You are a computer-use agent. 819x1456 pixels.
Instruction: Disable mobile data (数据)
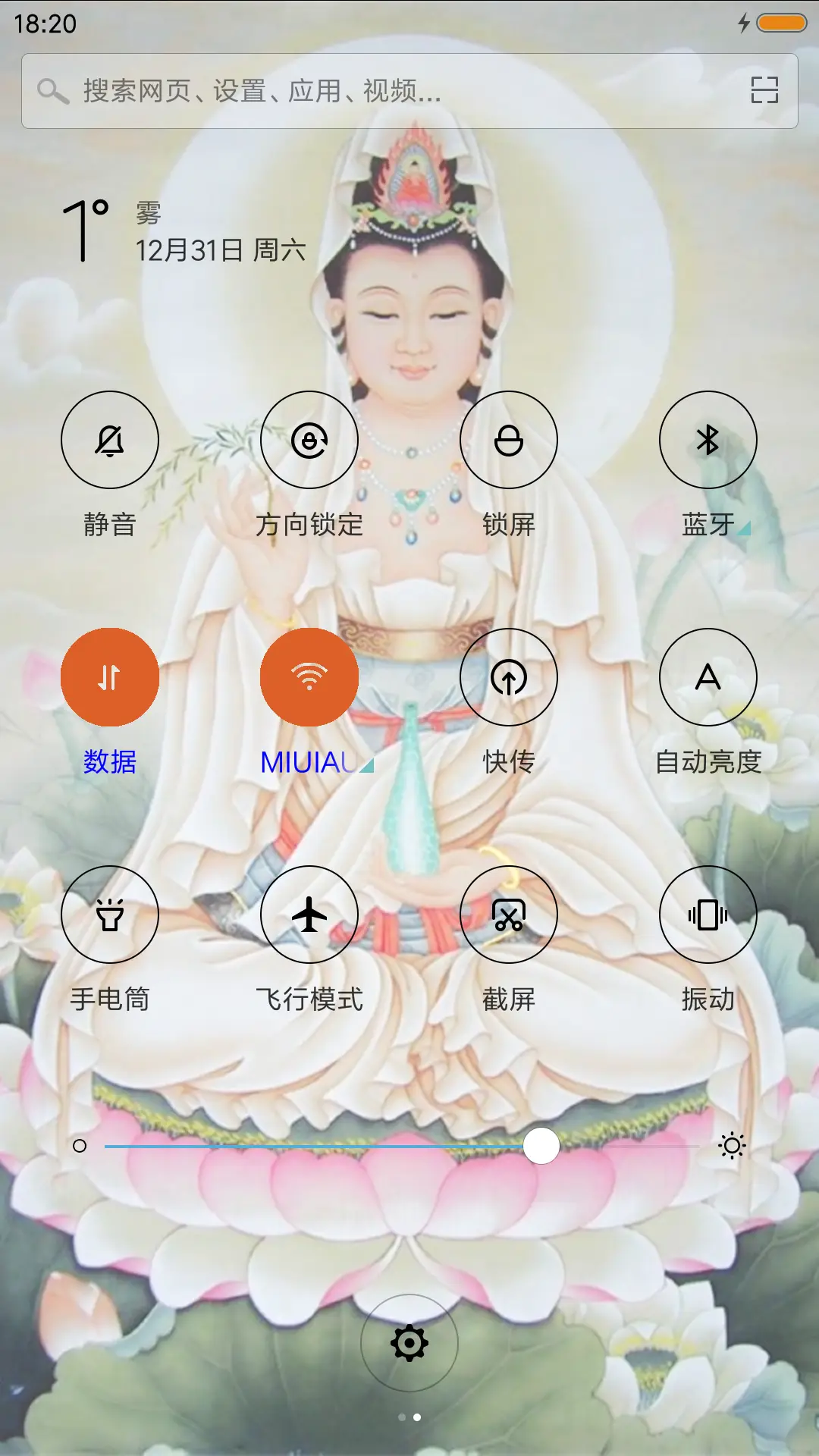pyautogui.click(x=109, y=677)
